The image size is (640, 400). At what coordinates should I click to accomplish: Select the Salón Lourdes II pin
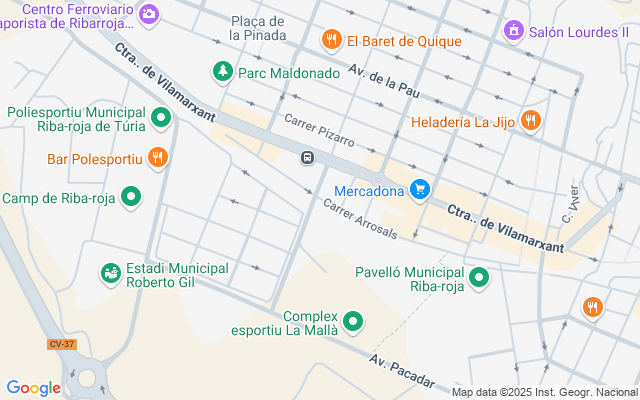513,31
